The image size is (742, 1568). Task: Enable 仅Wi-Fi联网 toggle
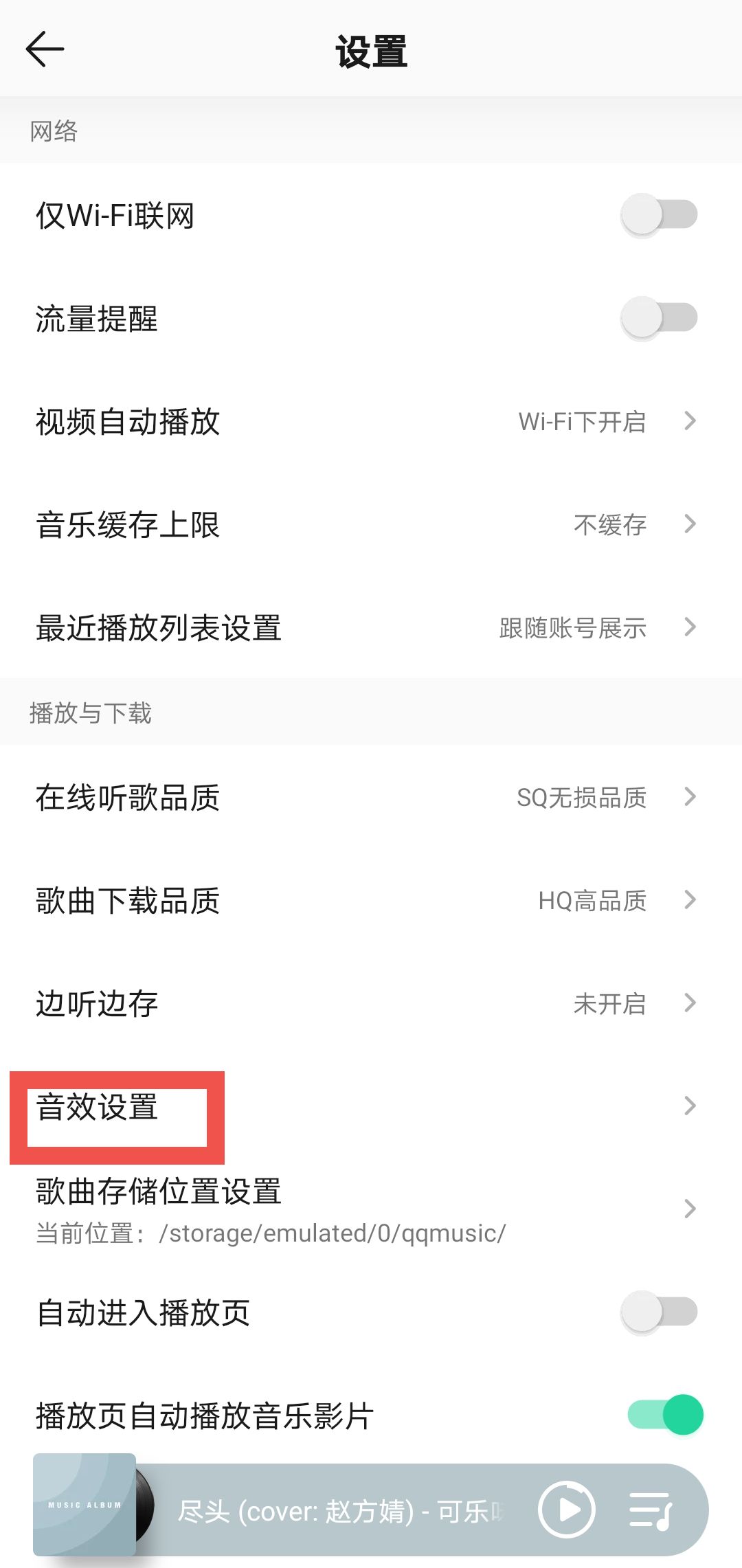[661, 214]
